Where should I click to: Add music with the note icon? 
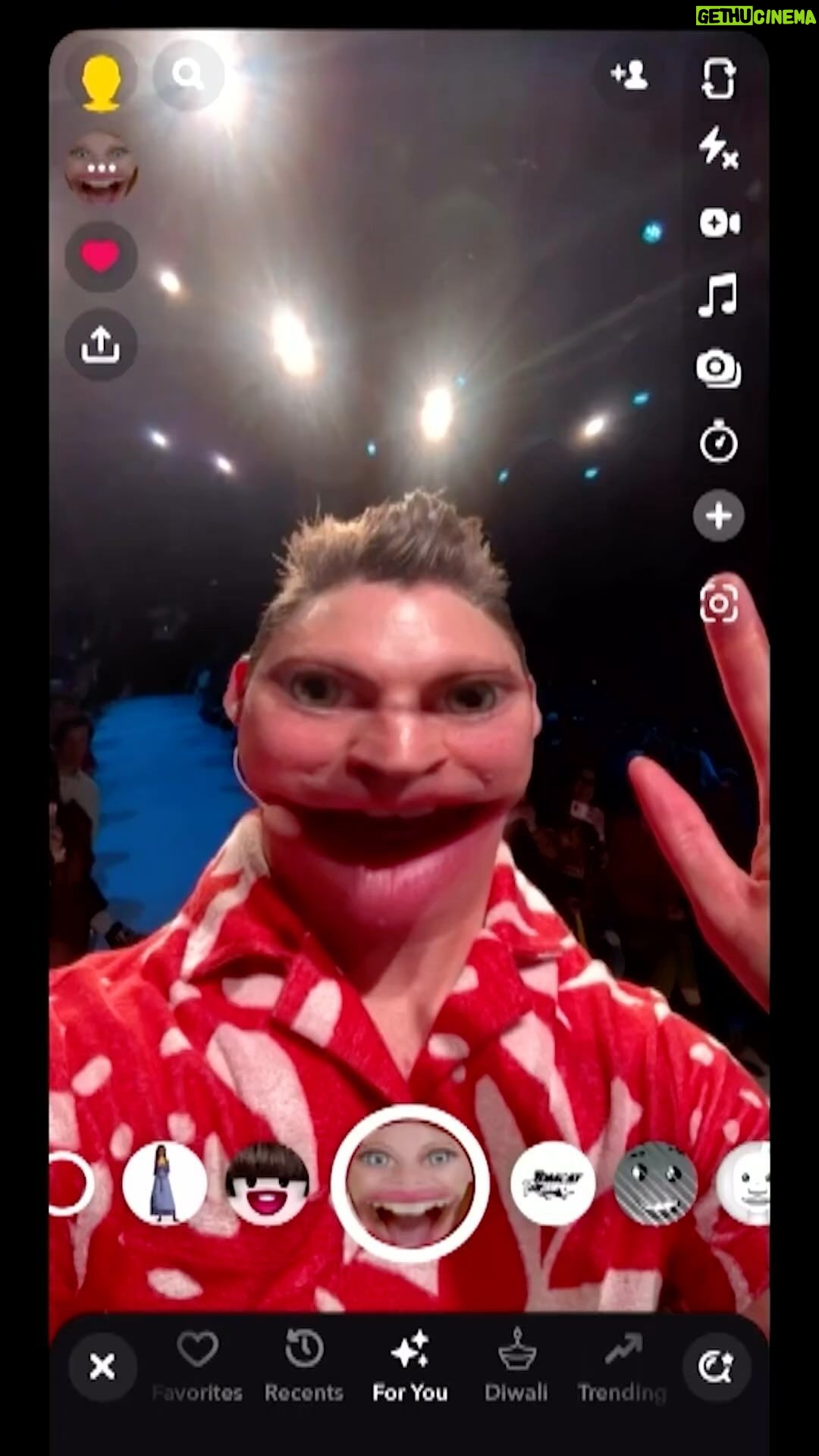click(x=717, y=295)
